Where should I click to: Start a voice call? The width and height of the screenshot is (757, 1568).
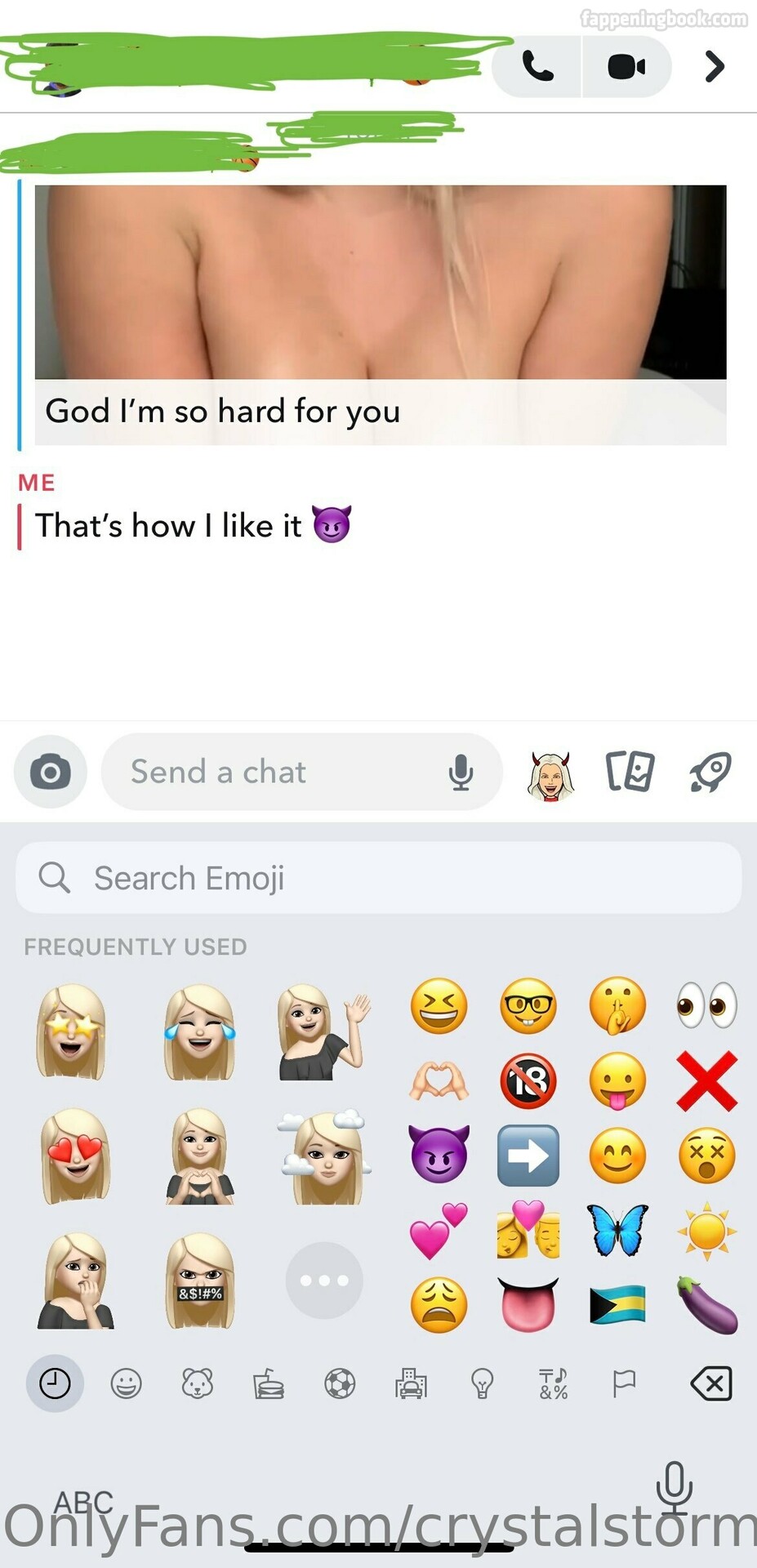tap(537, 66)
